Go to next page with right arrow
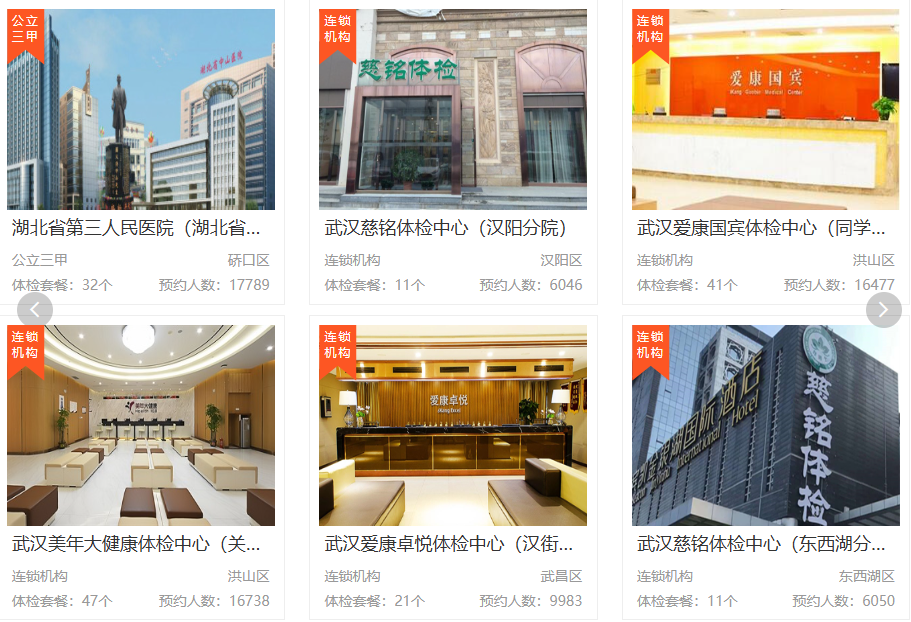Screen dimensions: 911x622 [883, 310]
